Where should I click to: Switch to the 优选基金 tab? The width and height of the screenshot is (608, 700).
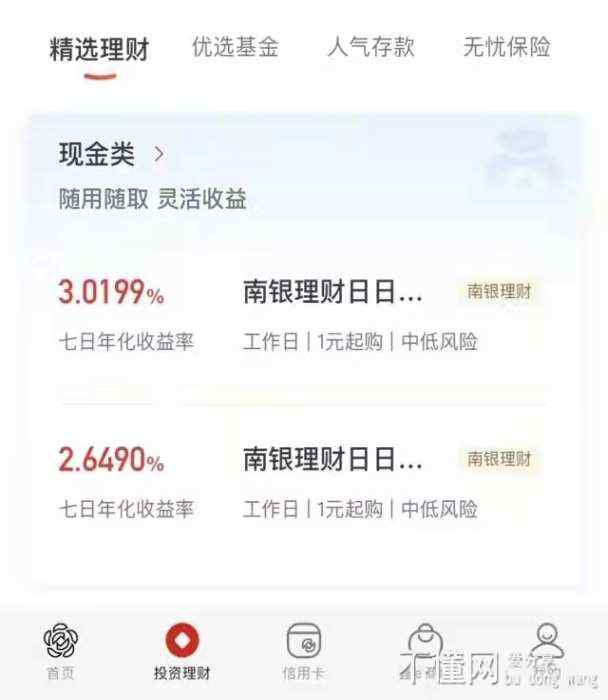pos(235,47)
